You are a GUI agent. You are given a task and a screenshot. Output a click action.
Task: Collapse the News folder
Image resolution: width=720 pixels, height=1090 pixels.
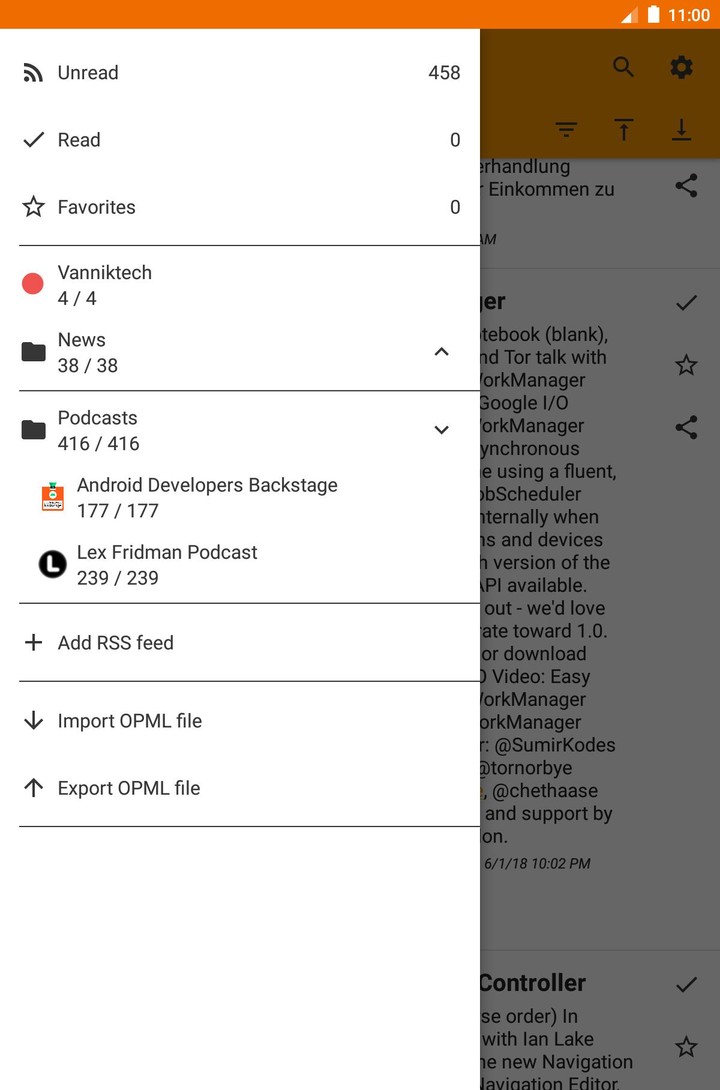coord(441,352)
